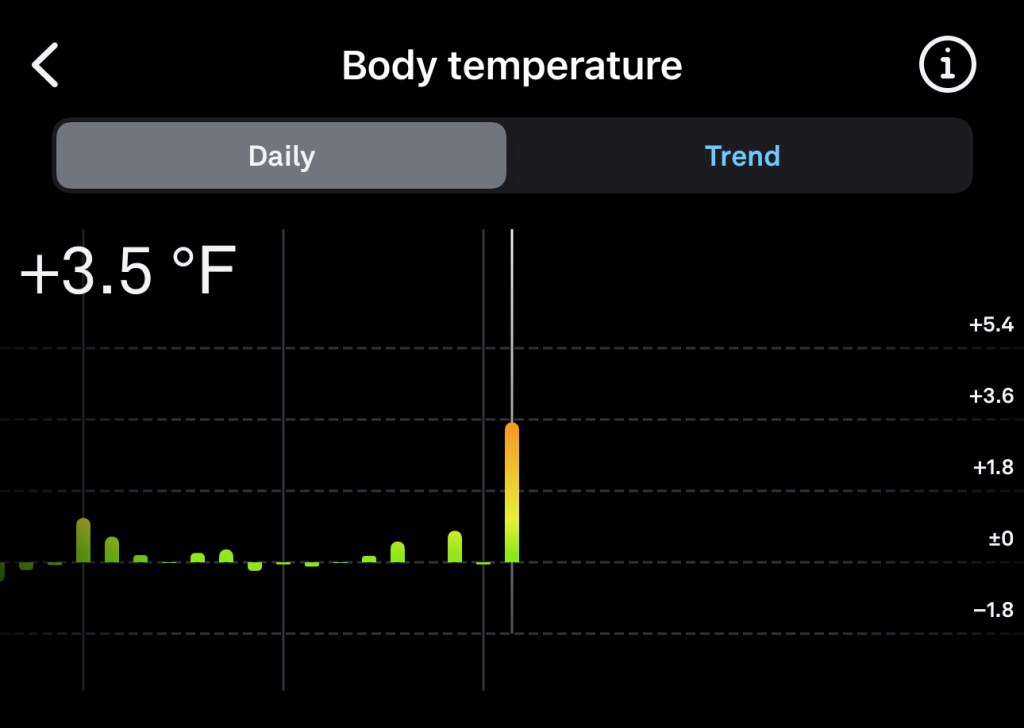Switch to the Trend tab
Image resolution: width=1024 pixels, height=728 pixels.
(741, 156)
